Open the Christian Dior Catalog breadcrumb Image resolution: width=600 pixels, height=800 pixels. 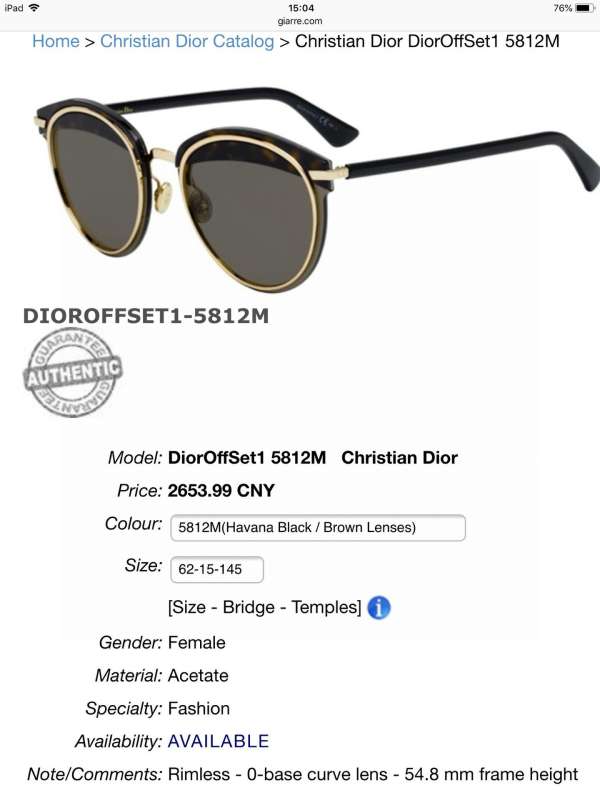click(x=187, y=41)
